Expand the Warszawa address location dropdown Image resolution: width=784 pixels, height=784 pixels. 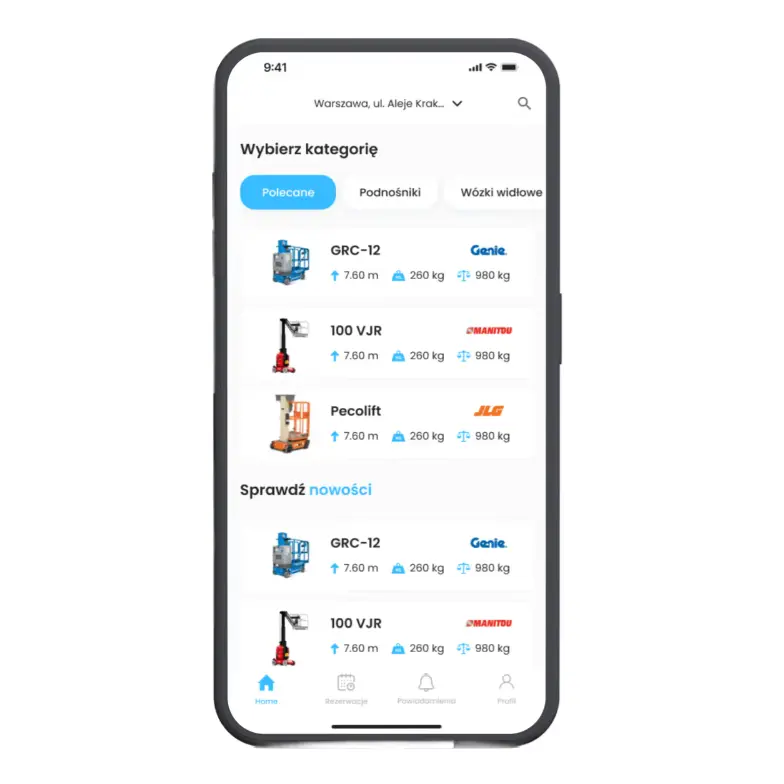(x=388, y=103)
